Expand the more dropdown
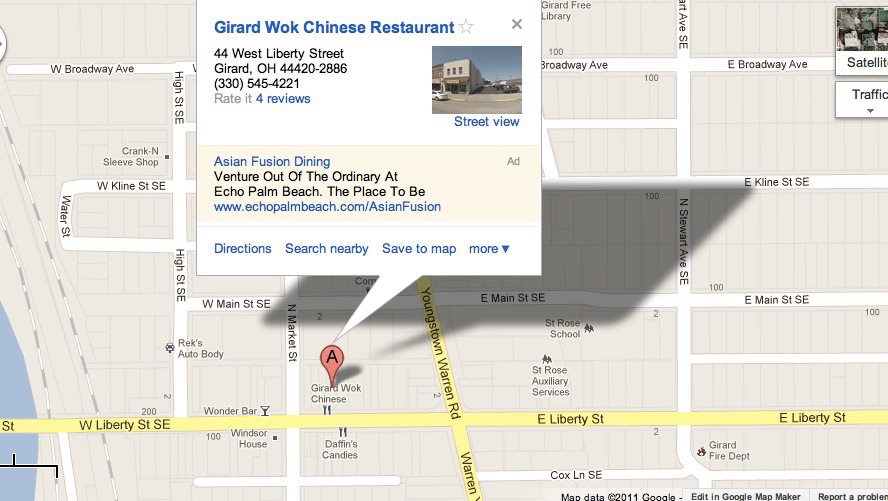Screen dimensions: 888x501 tap(489, 249)
